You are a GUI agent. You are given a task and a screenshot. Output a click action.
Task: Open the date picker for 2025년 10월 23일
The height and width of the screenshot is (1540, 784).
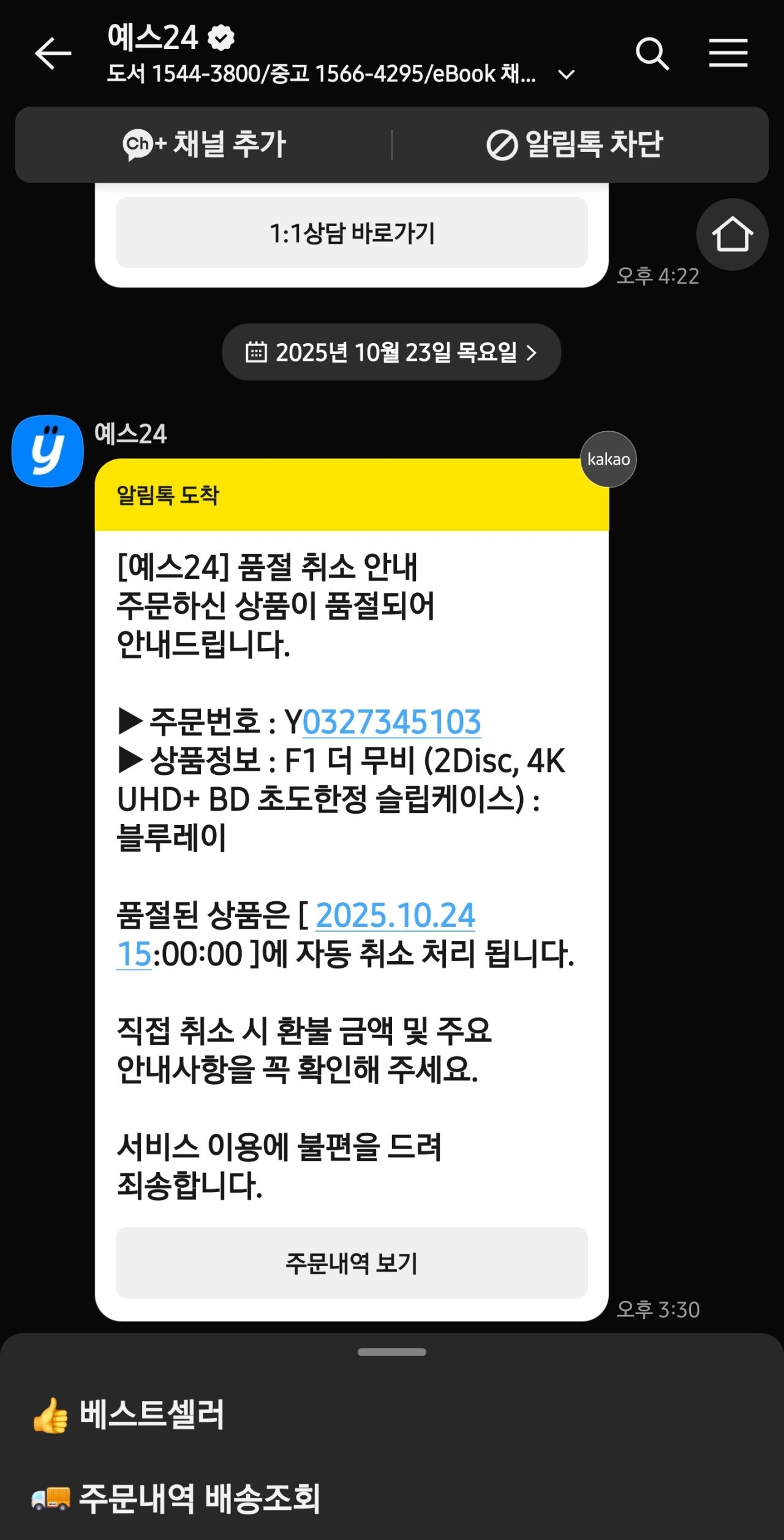pyautogui.click(x=391, y=352)
